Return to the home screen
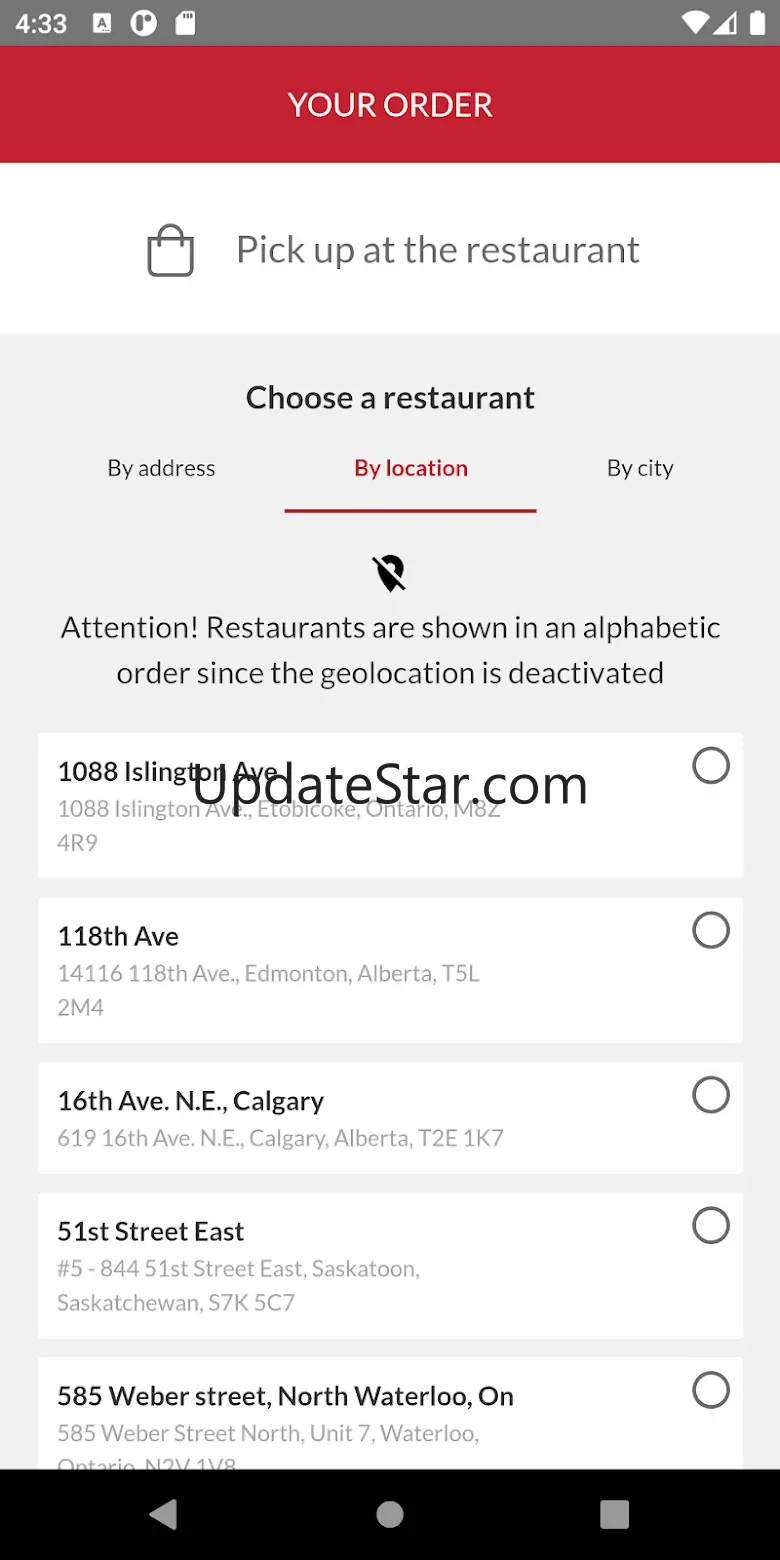780x1560 pixels. pos(390,1514)
